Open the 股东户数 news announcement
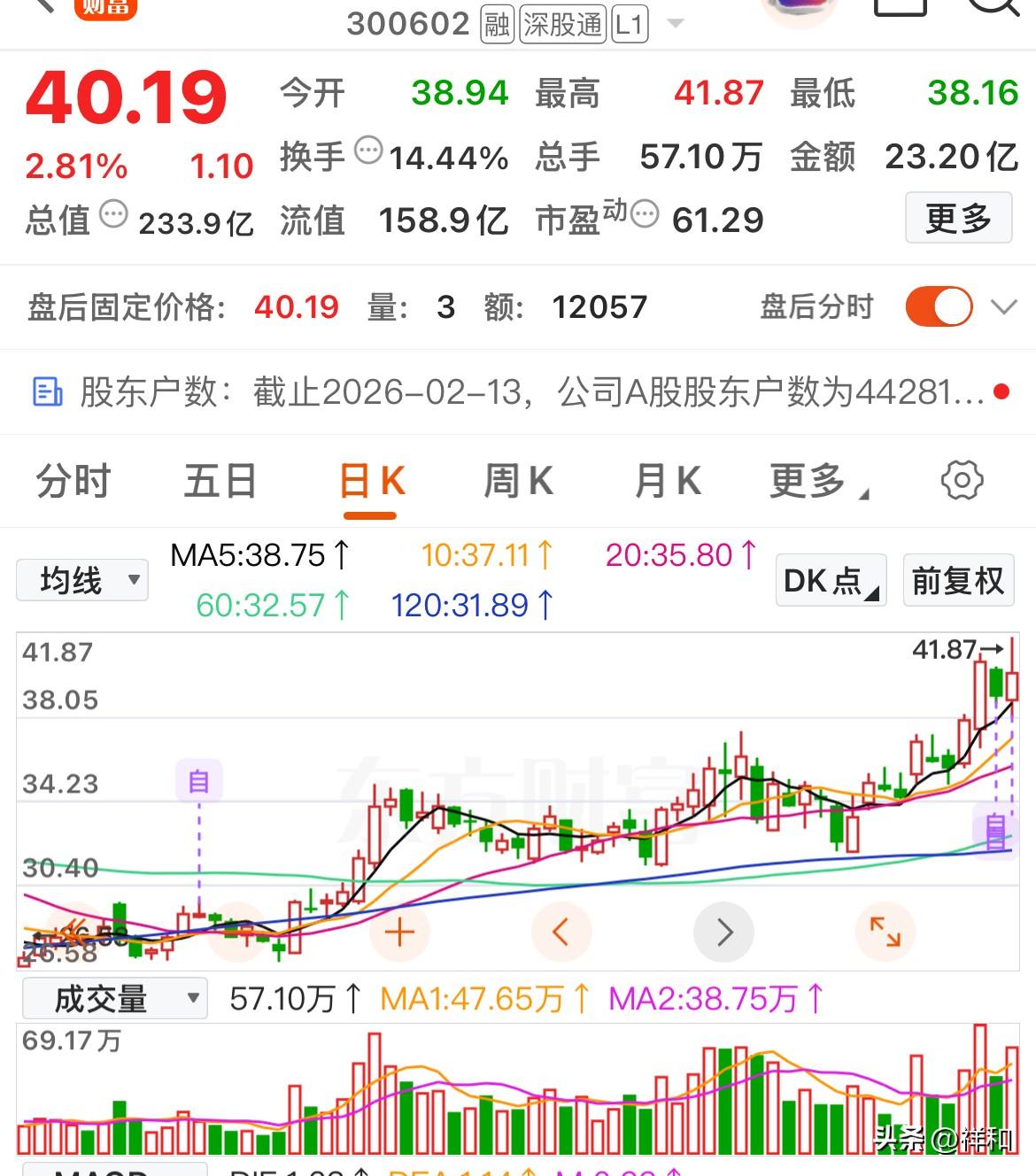The height and width of the screenshot is (1176, 1036). 514,391
